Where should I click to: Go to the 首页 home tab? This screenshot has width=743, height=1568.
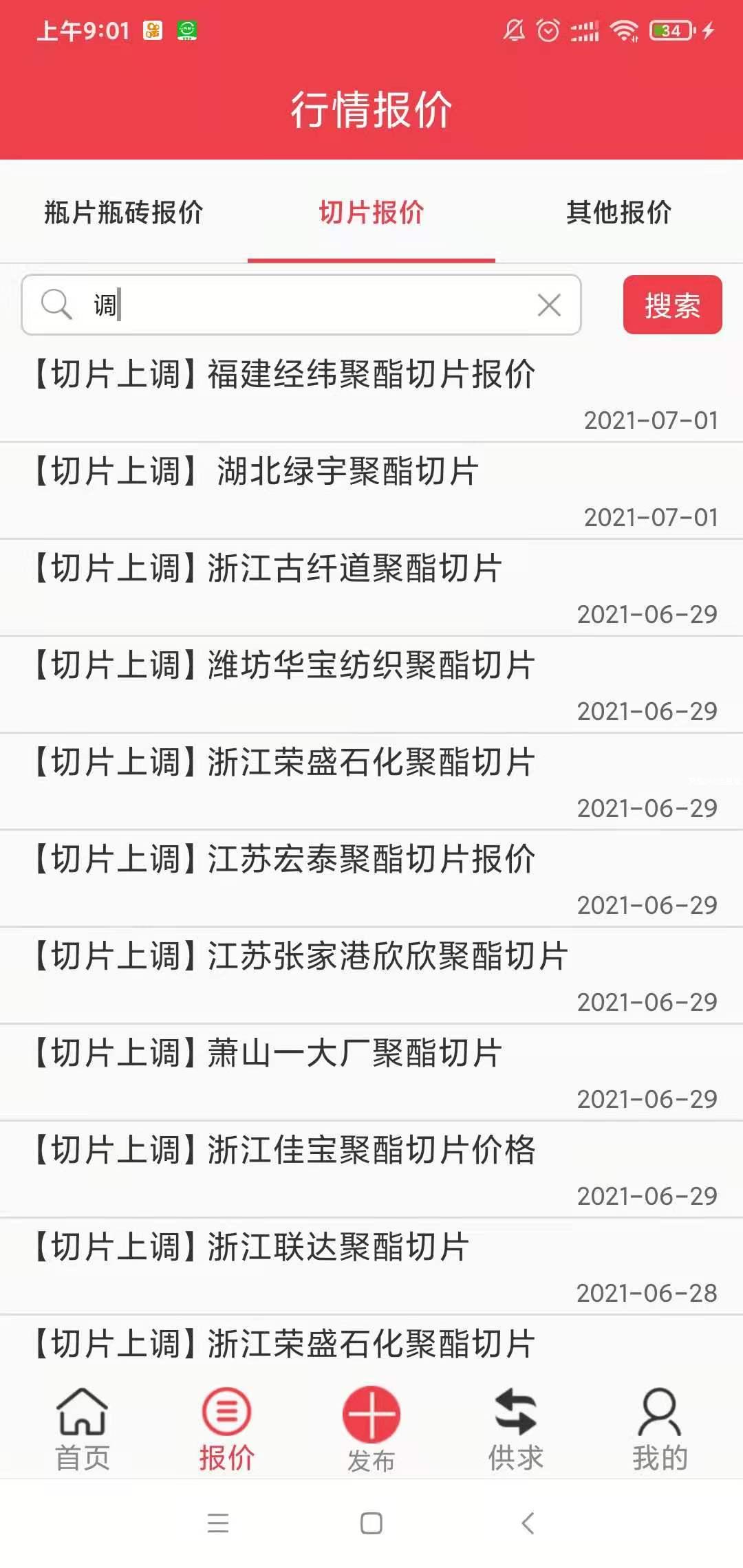83,1428
